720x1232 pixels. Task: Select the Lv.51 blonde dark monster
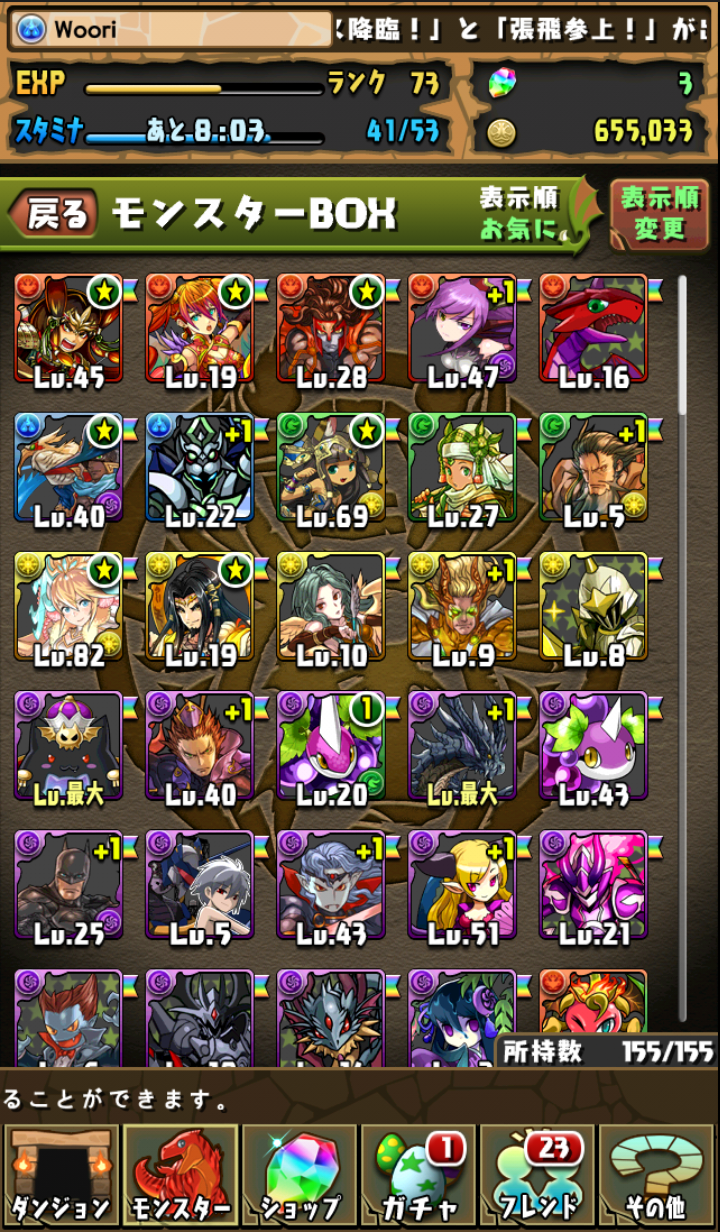pyautogui.click(x=462, y=886)
